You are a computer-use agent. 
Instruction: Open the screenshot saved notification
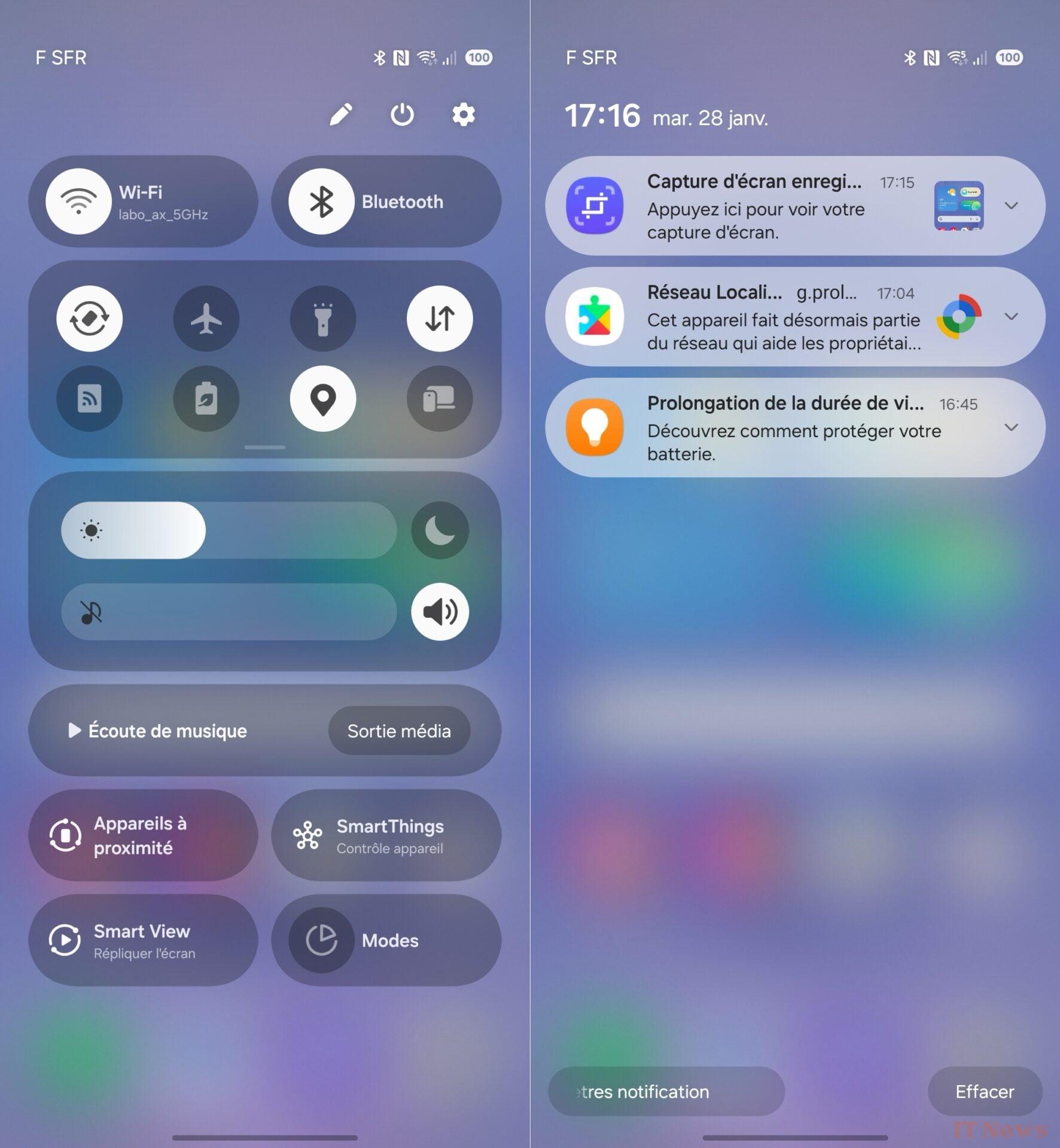click(x=755, y=206)
